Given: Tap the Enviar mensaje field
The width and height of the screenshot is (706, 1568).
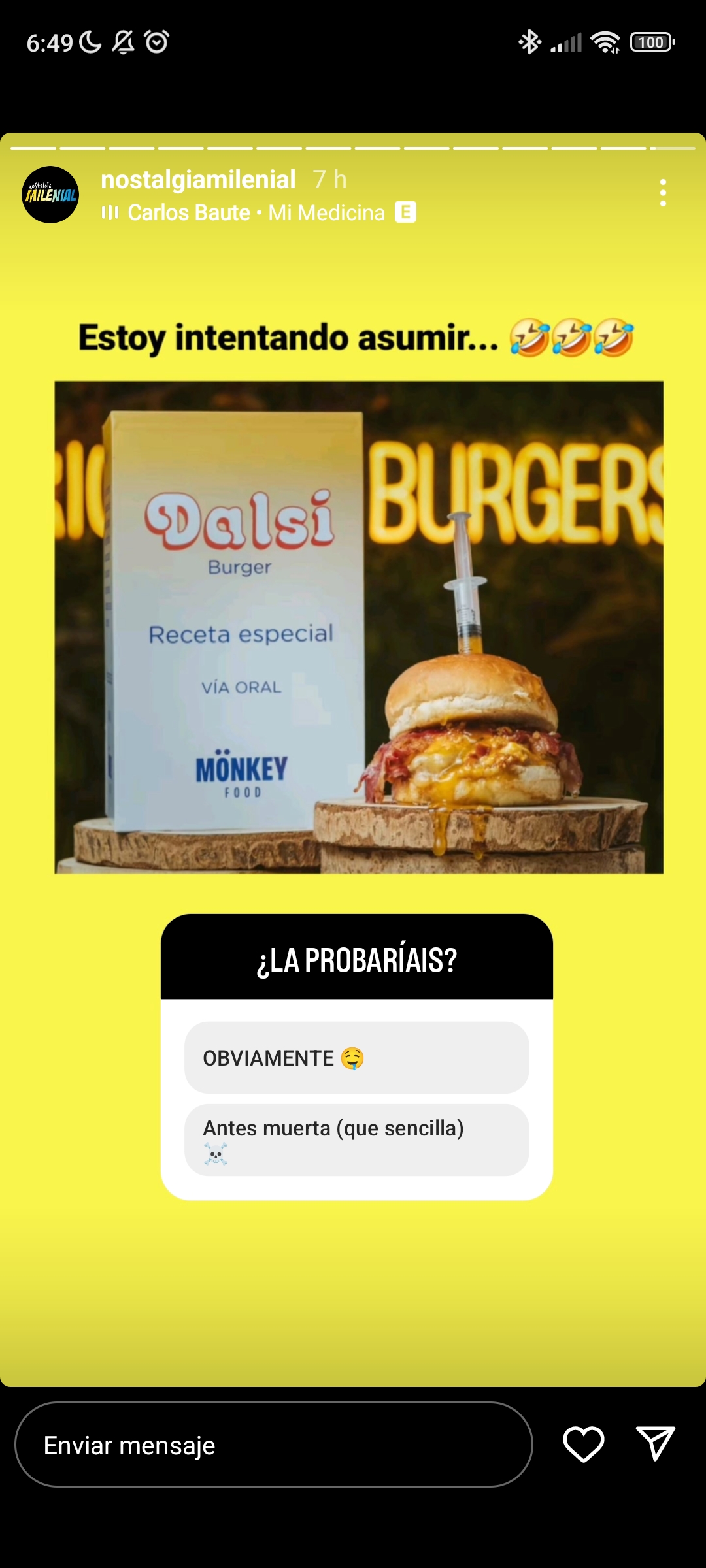Looking at the screenshot, I should (274, 1445).
